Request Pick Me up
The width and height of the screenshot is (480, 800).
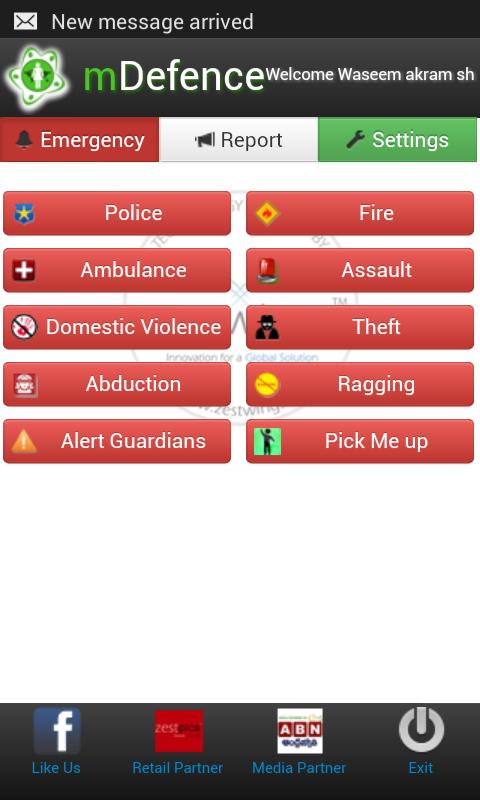pyautogui.click(x=360, y=441)
